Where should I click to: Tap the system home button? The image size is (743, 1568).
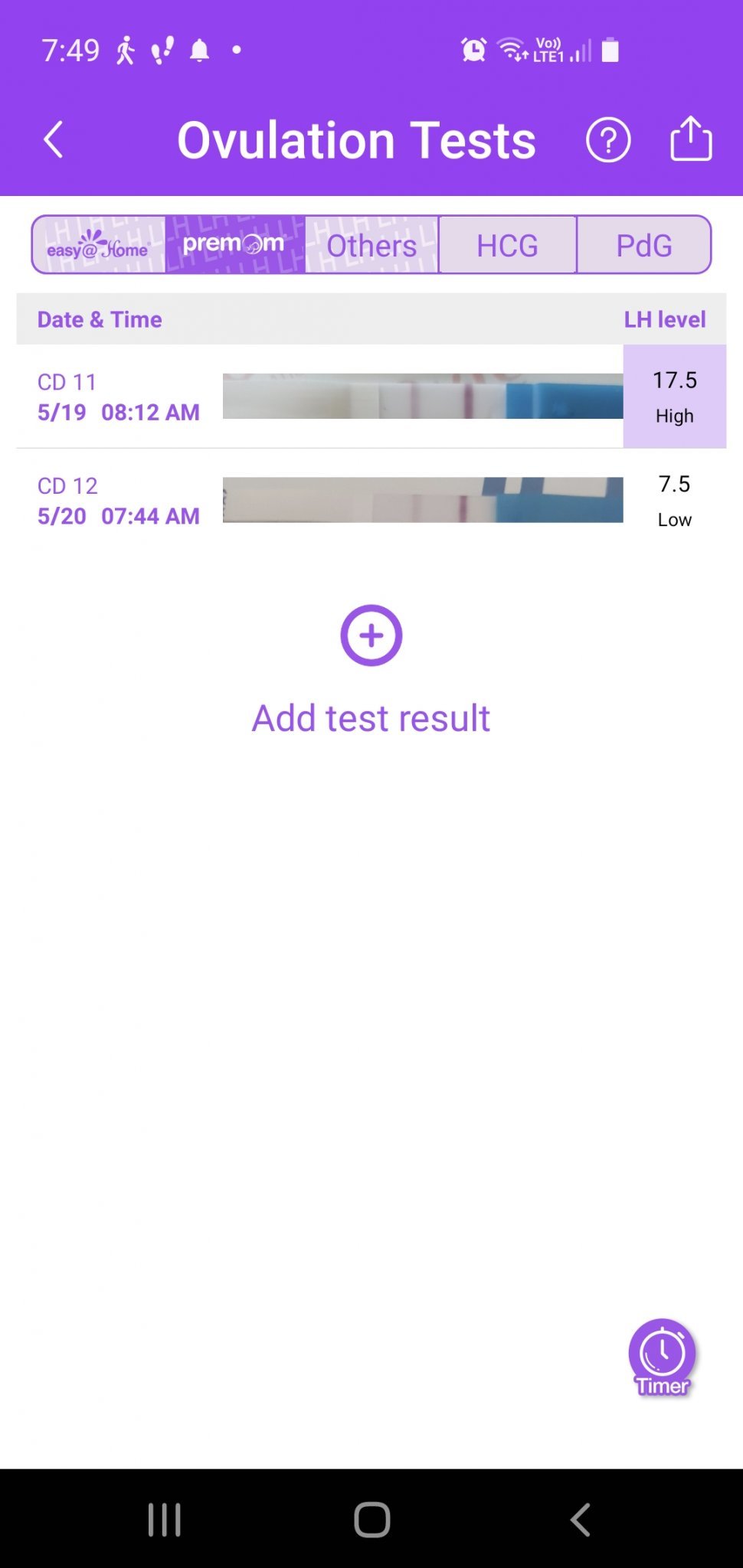(x=372, y=1520)
